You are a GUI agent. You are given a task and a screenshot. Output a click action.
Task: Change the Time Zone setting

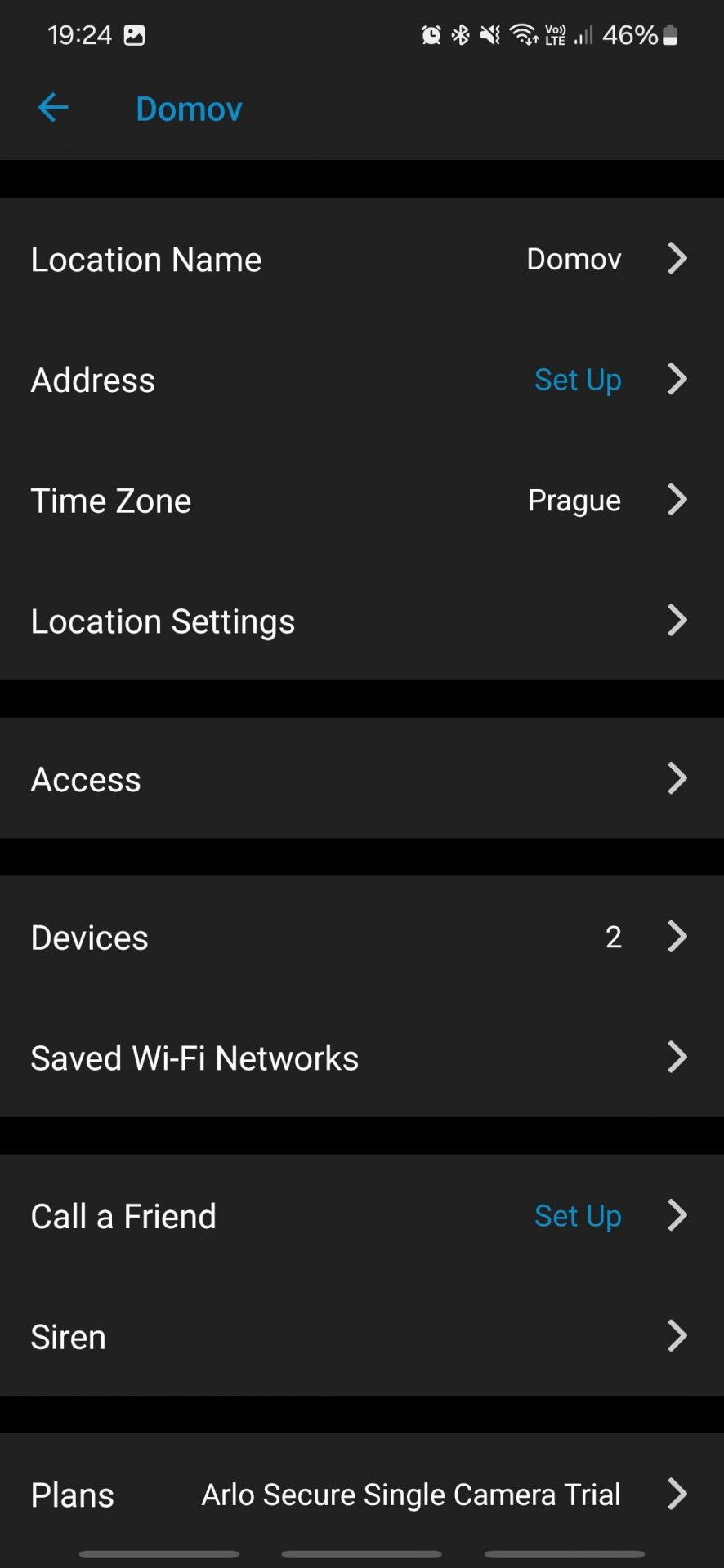click(x=362, y=500)
